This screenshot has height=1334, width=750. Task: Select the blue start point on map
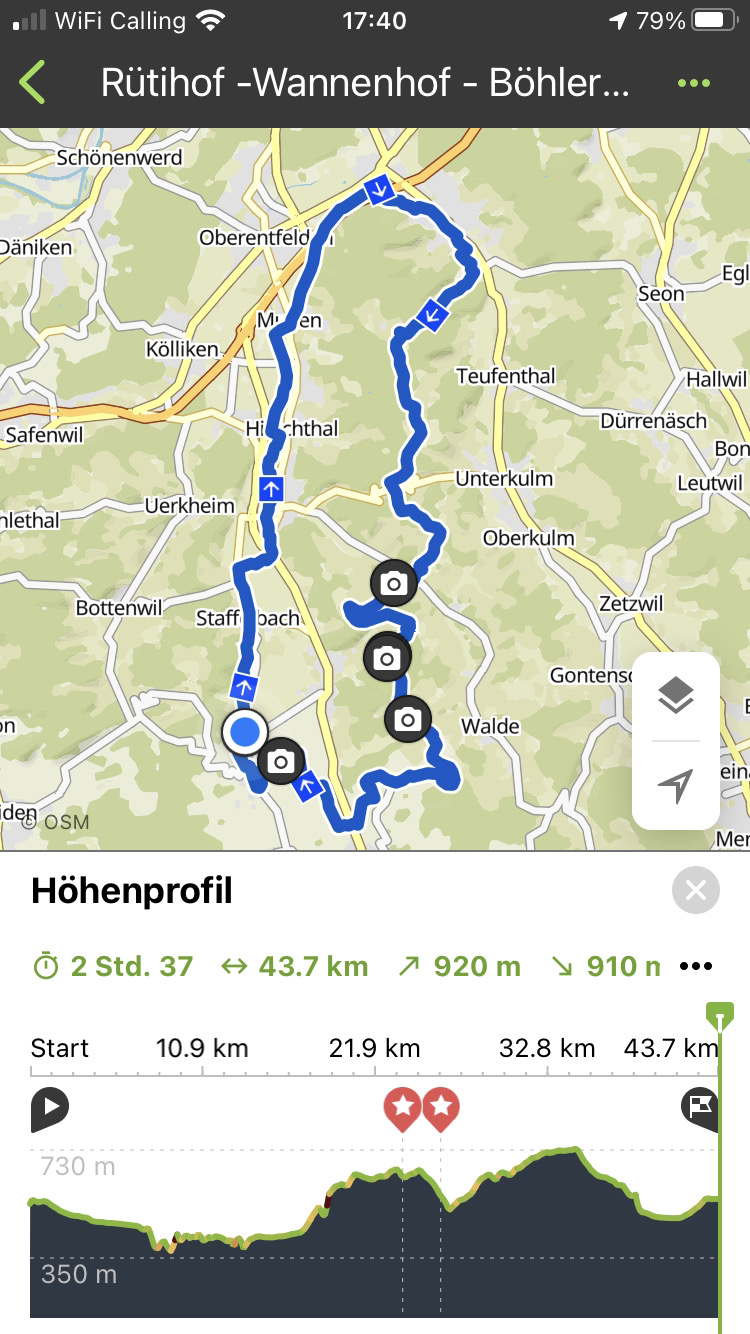(244, 733)
